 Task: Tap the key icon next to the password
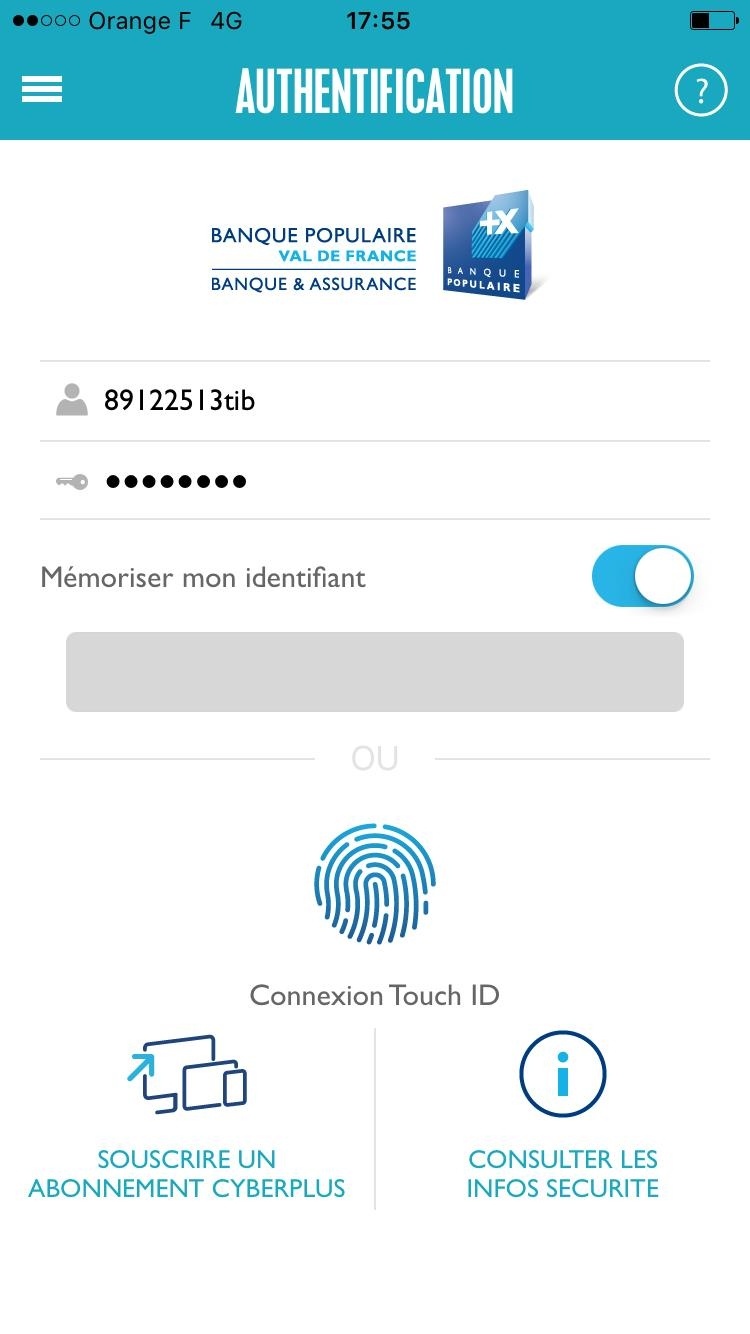pyautogui.click(x=71, y=480)
